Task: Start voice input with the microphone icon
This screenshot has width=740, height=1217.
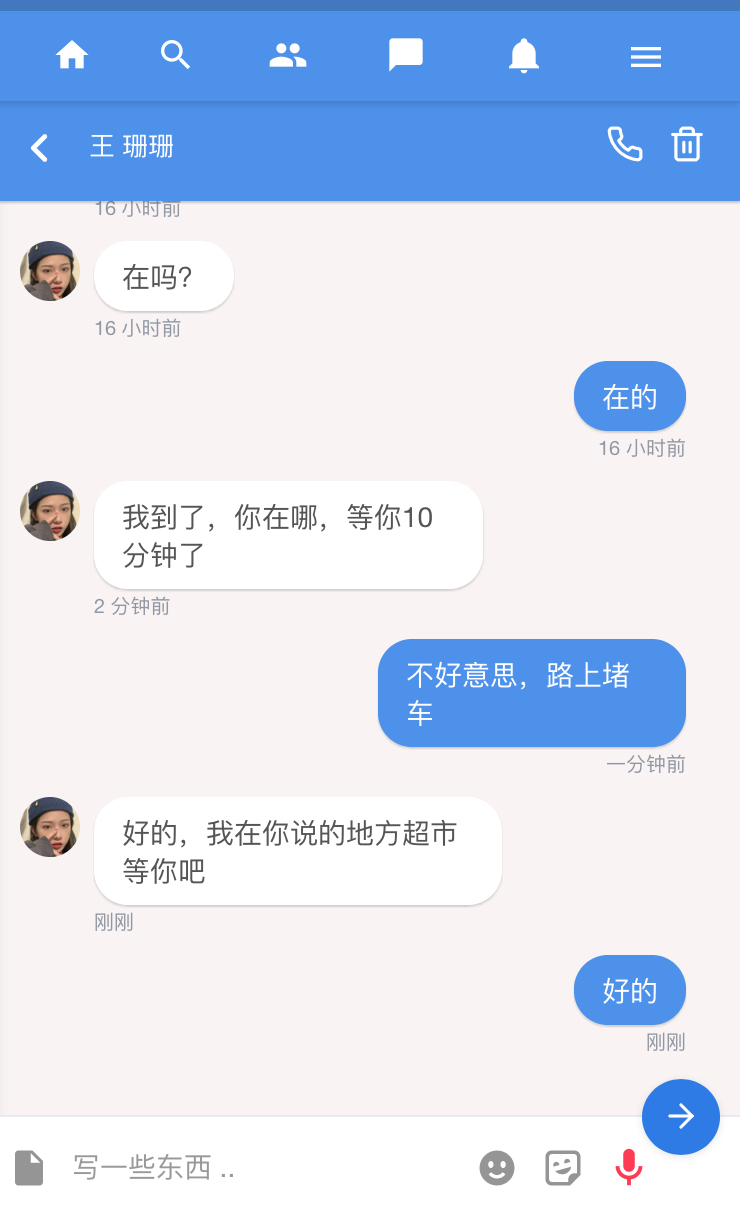Action: pyautogui.click(x=629, y=1168)
